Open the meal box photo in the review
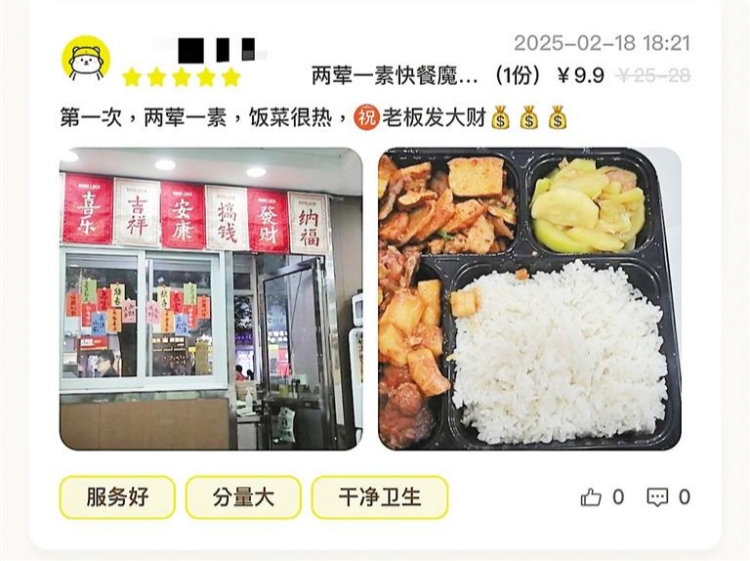The width and height of the screenshot is (750, 561). 529,299
